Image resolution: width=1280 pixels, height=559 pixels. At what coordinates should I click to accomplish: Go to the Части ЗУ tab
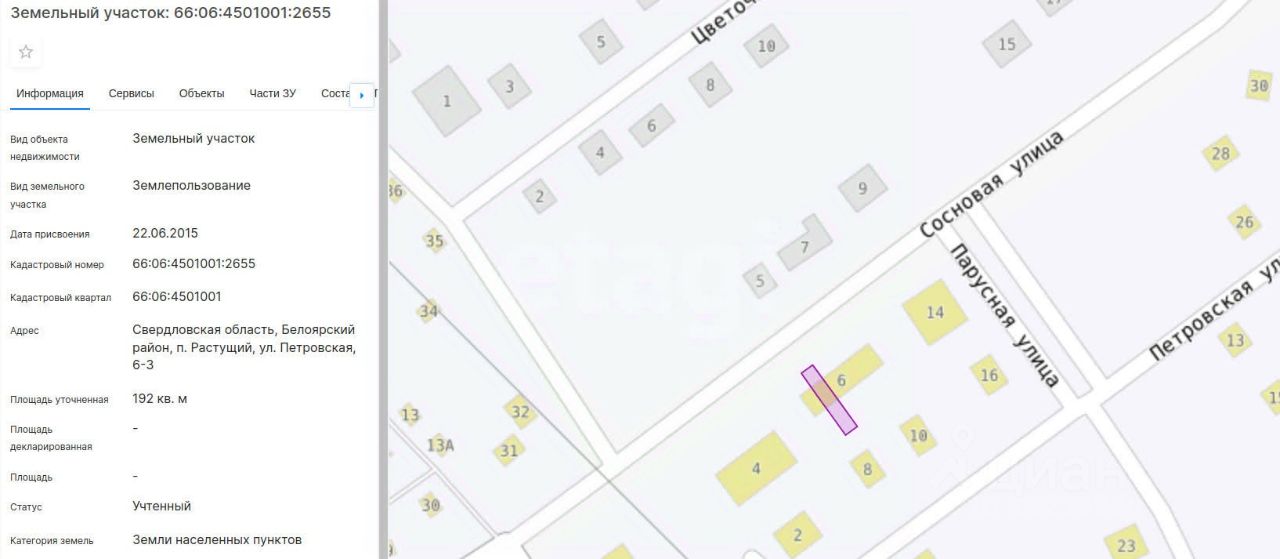click(x=273, y=93)
